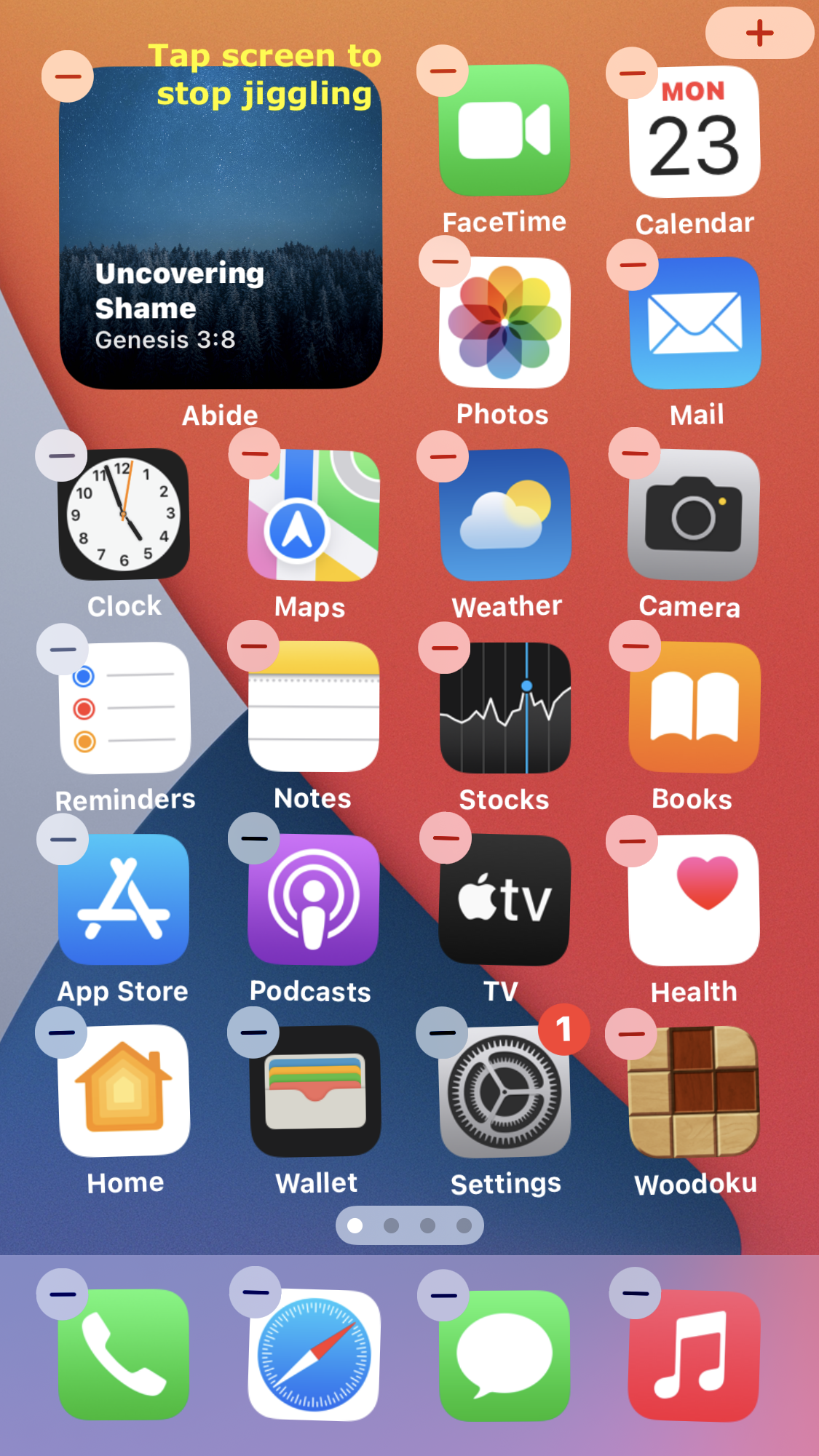This screenshot has width=819, height=1456.
Task: Delete Maps using its minus badge
Action: (254, 453)
